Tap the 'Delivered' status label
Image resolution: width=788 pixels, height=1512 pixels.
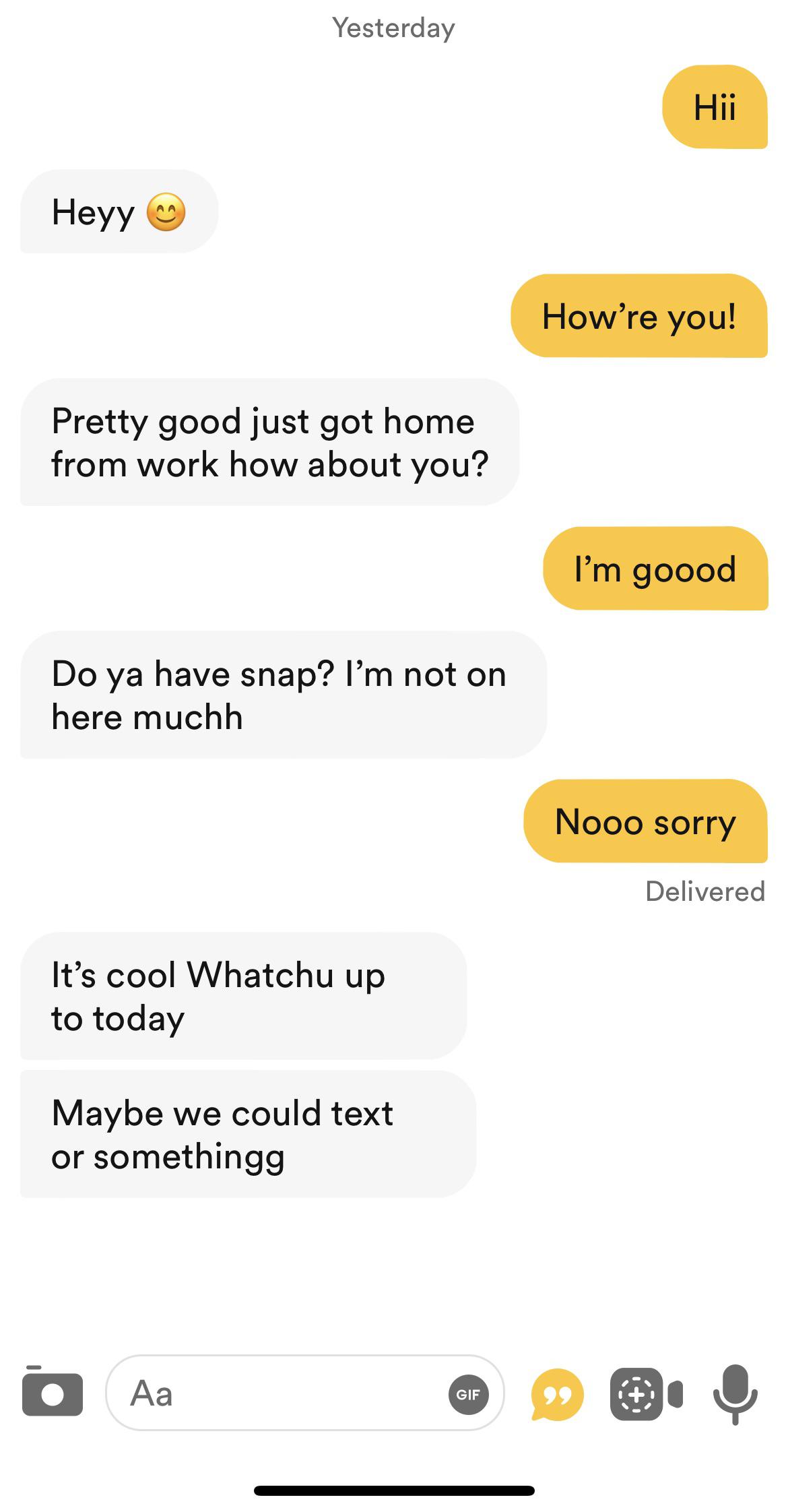pos(704,891)
